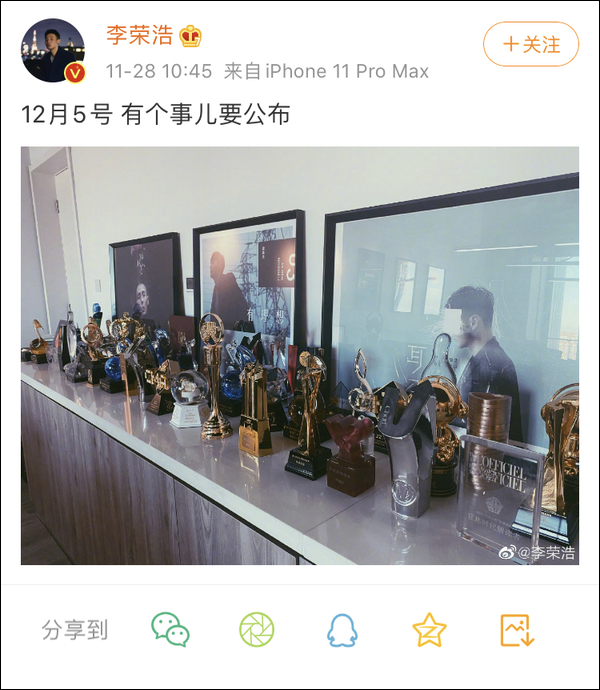The image size is (600, 690).
Task: Open the 李荣浩 username link
Action: (139, 36)
